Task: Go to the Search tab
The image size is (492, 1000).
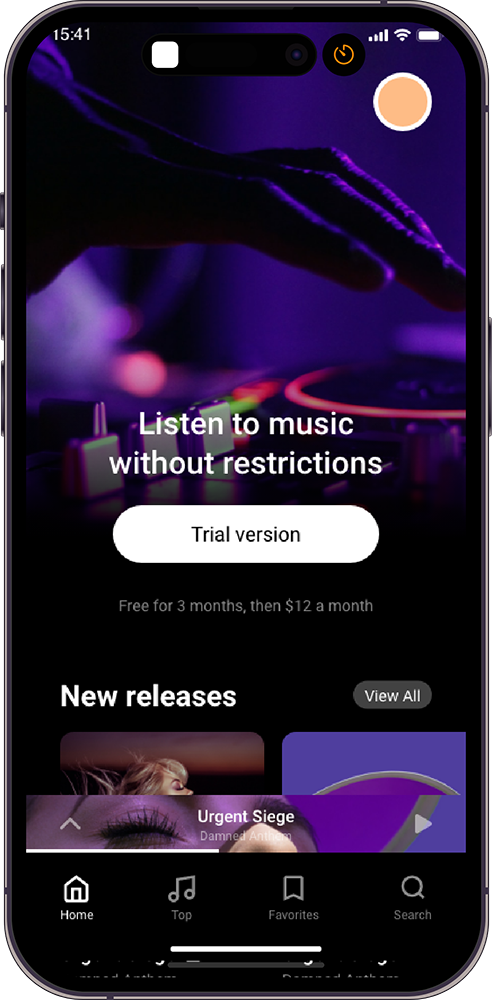Action: tap(412, 897)
